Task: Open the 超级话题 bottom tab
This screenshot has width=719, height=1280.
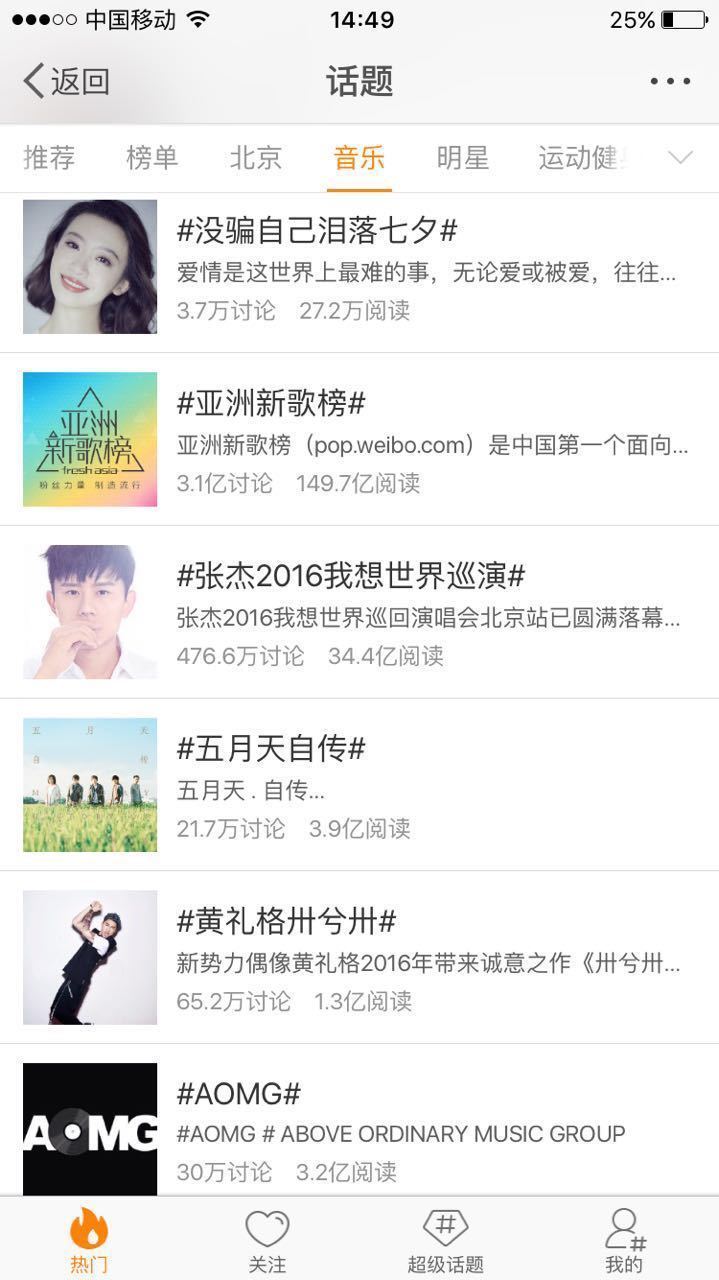Action: tap(446, 1240)
